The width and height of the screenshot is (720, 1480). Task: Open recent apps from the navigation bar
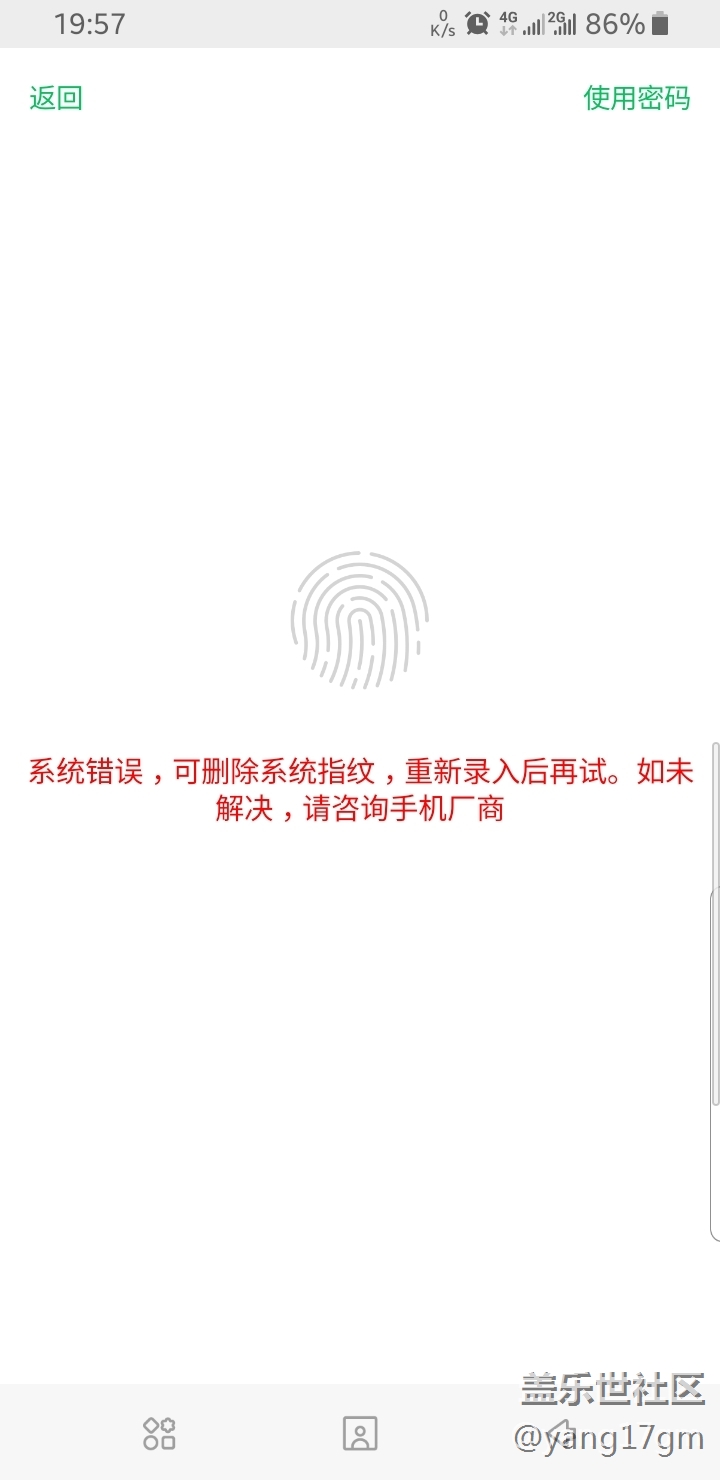tap(159, 1433)
